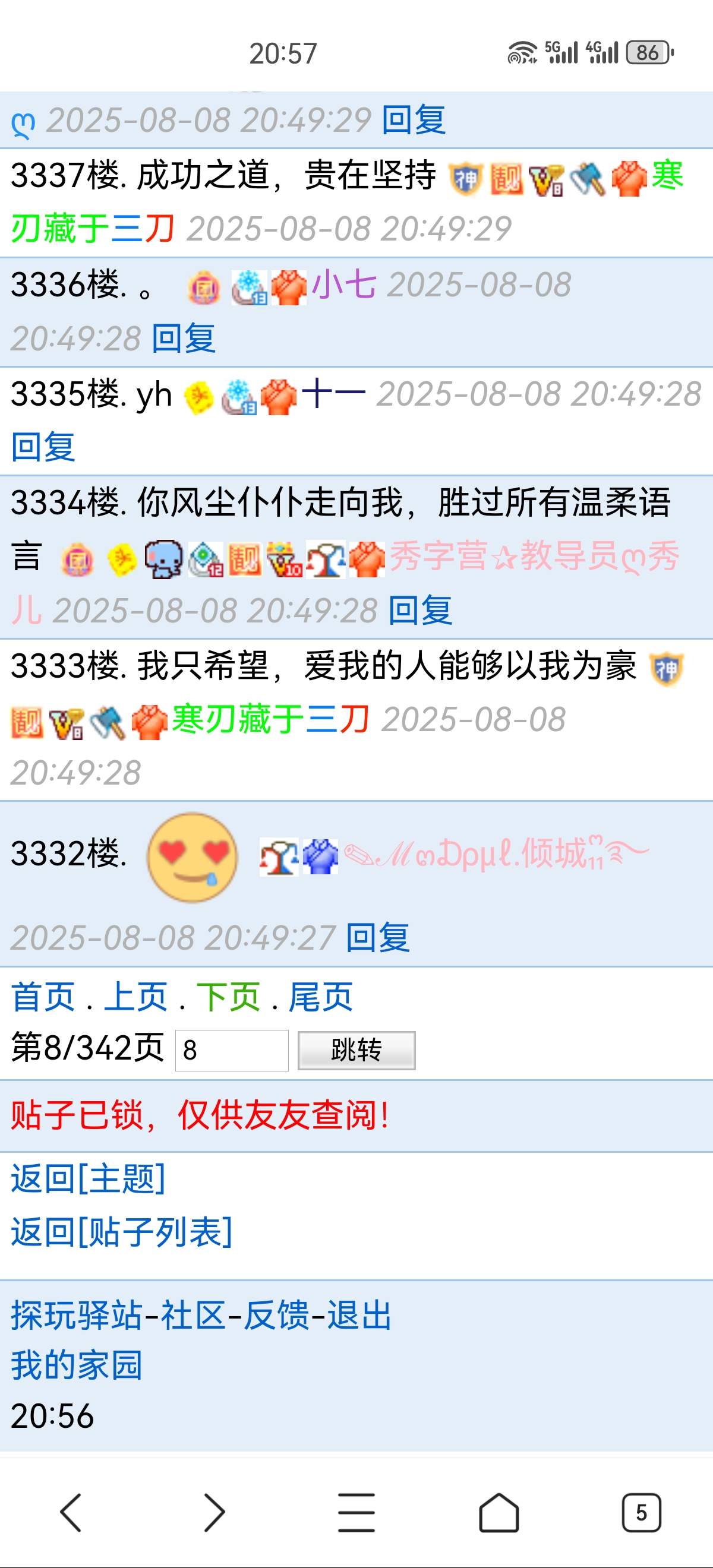
Task: Tap 回复 on the 3334楼 post
Action: point(420,611)
